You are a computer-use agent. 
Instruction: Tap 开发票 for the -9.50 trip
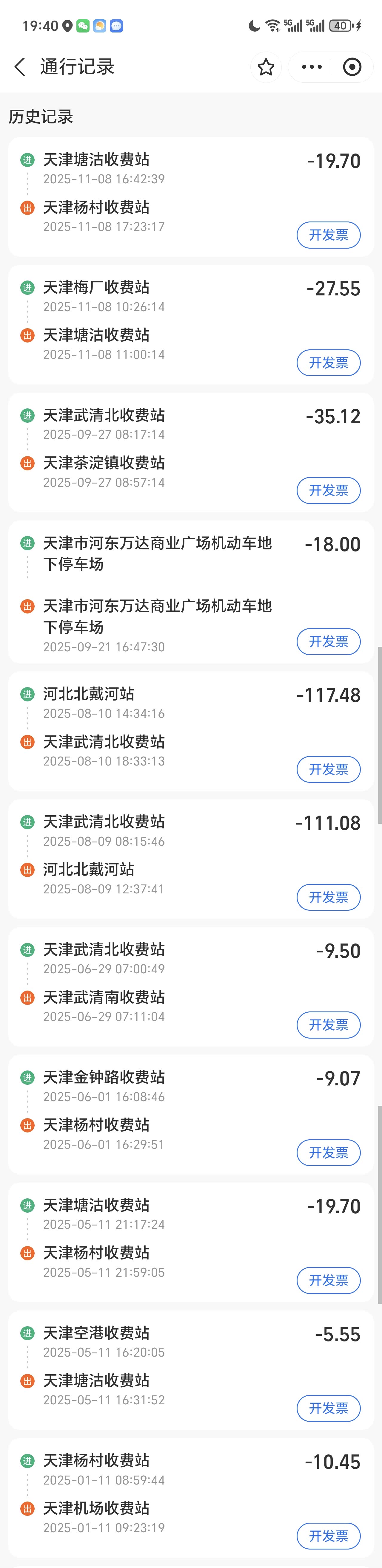[328, 1025]
